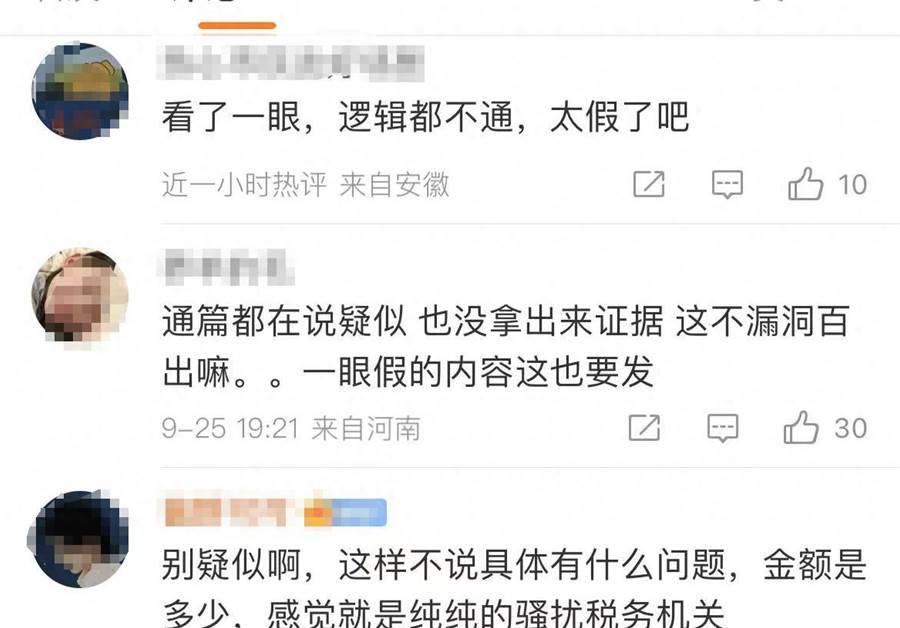Open avatar of the '漏洞百出' commenter

coord(80,296)
